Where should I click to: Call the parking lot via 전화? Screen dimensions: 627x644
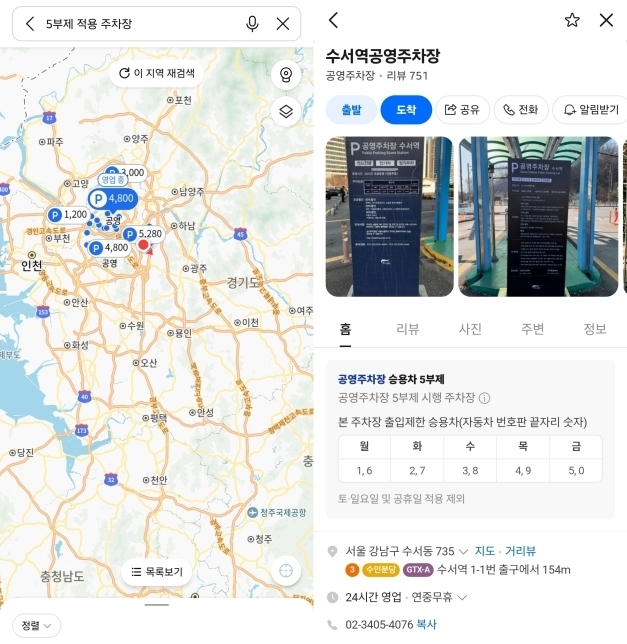click(x=521, y=109)
